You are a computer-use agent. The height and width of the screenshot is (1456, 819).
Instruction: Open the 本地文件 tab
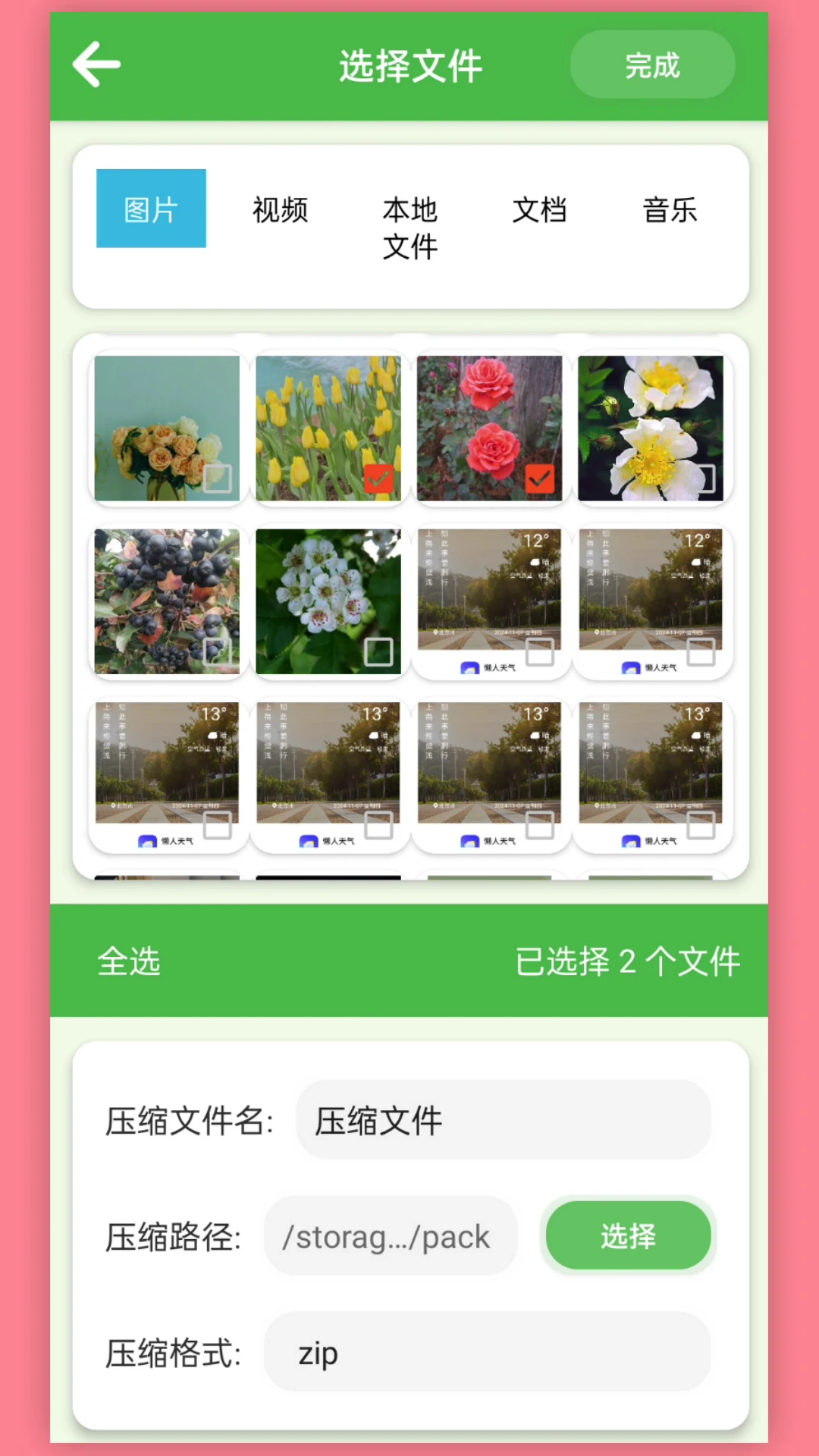[410, 227]
